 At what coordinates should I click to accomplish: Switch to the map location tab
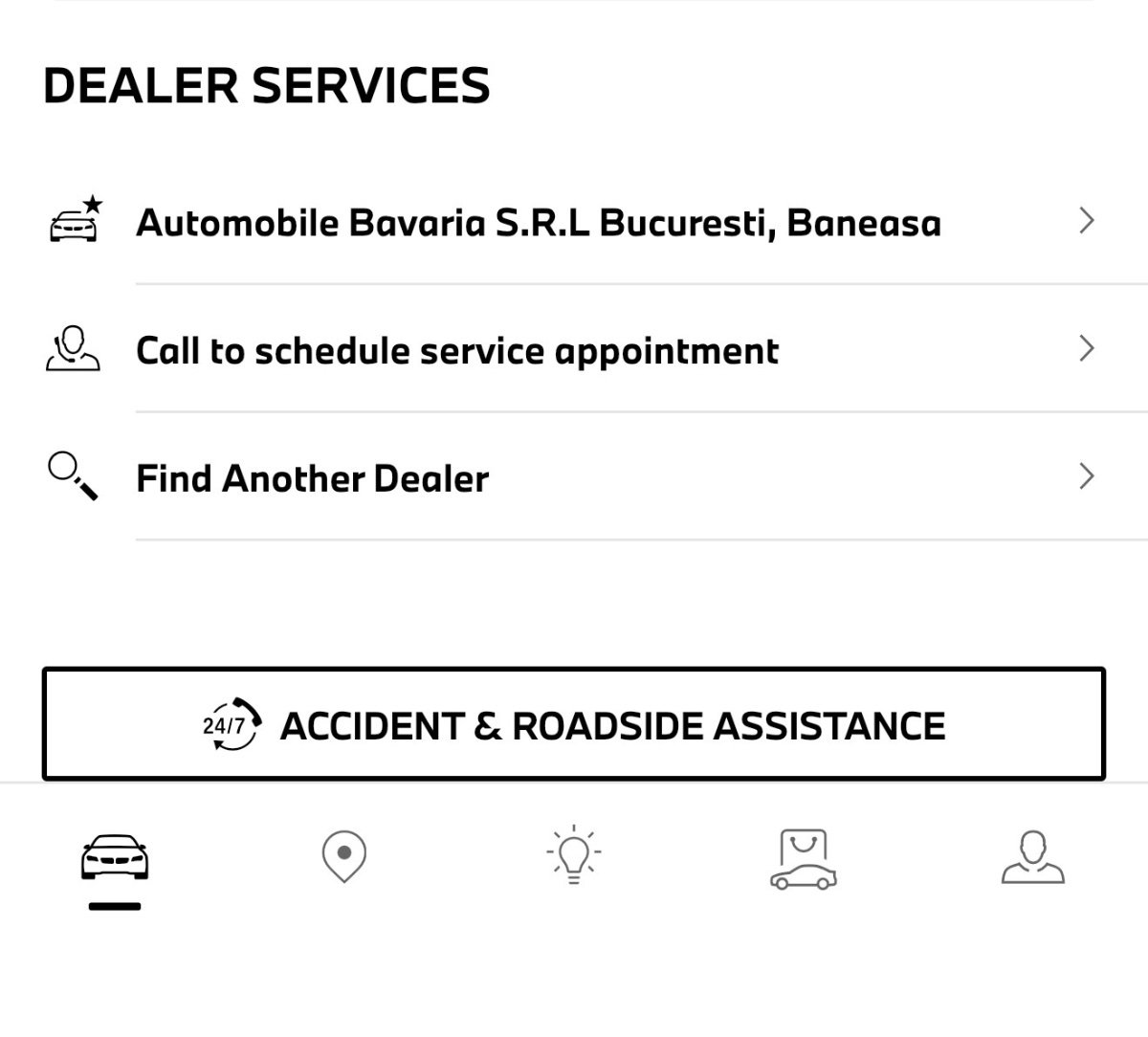click(344, 856)
